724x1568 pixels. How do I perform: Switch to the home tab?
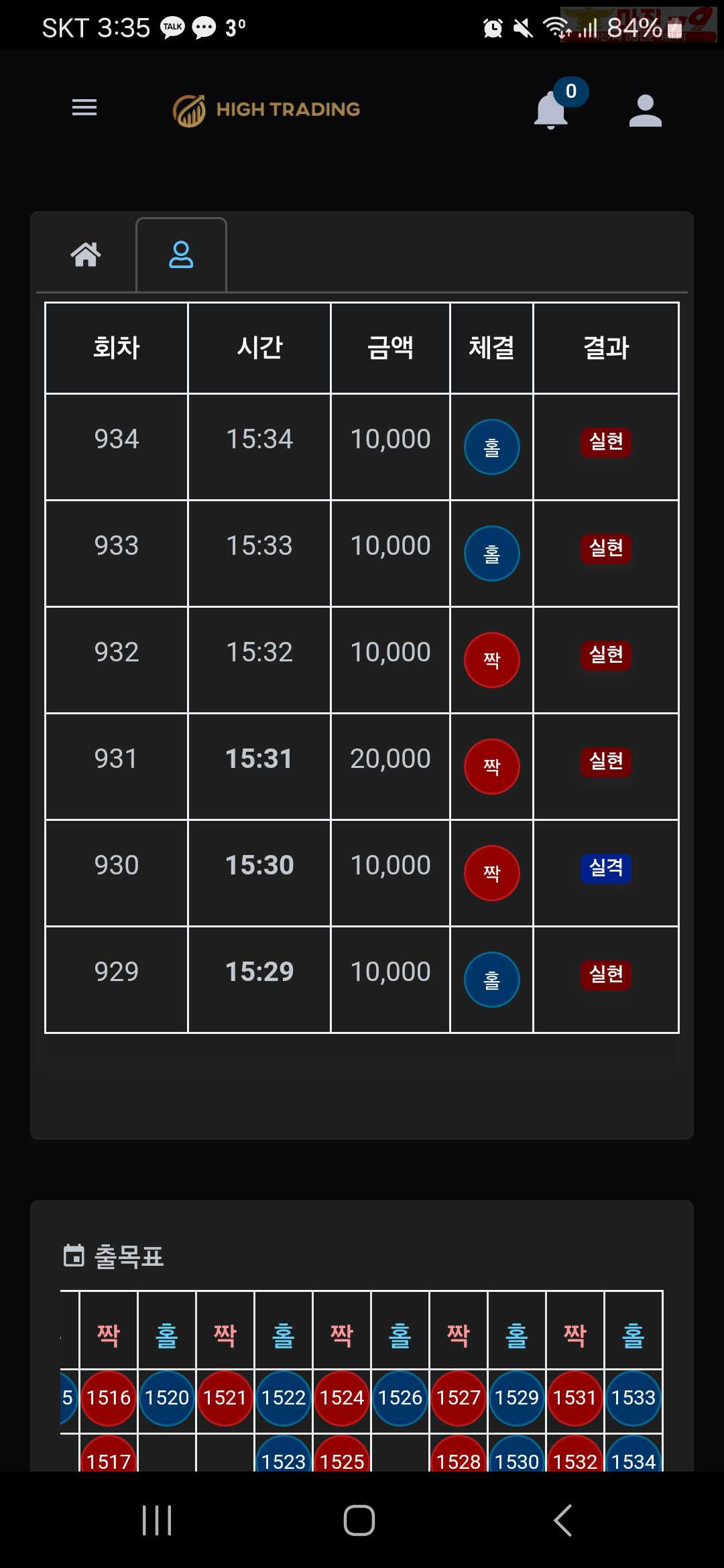point(86,255)
